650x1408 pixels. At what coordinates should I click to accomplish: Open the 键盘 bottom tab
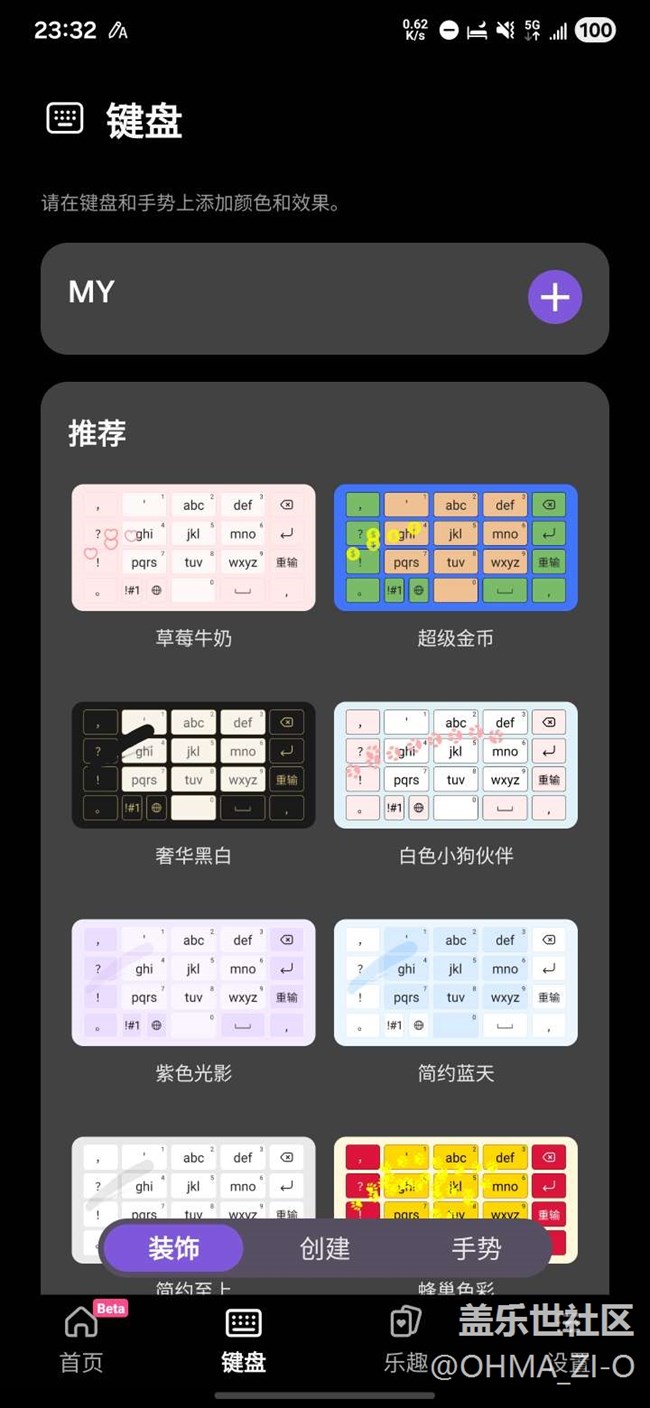(x=243, y=1339)
